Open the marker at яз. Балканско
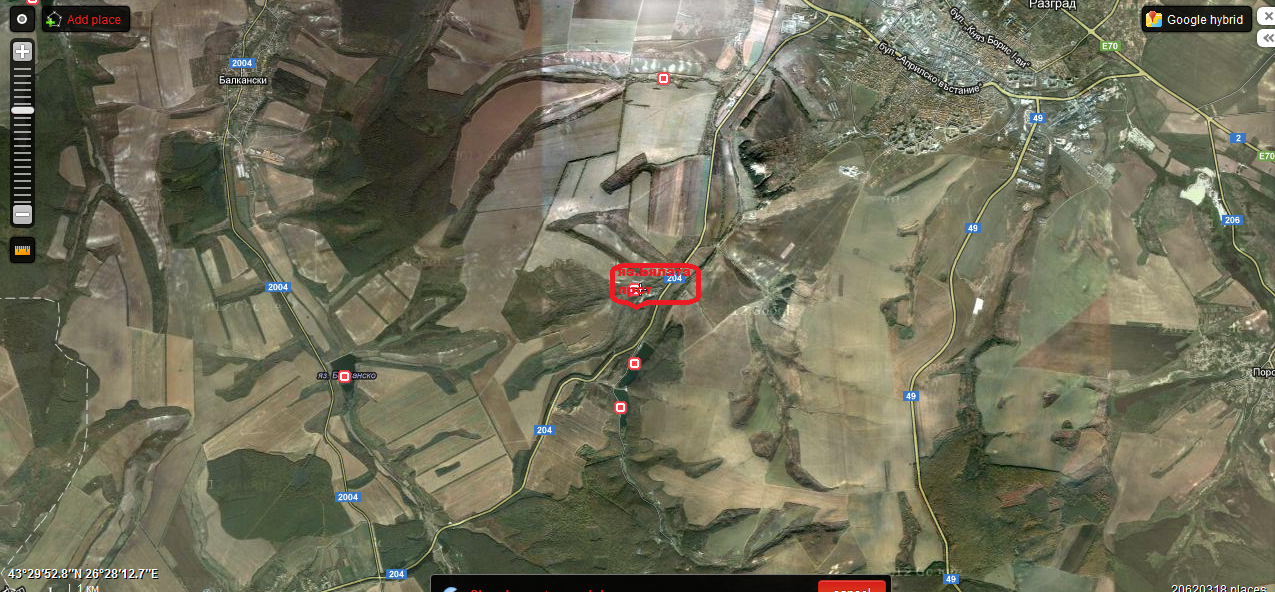 point(345,377)
